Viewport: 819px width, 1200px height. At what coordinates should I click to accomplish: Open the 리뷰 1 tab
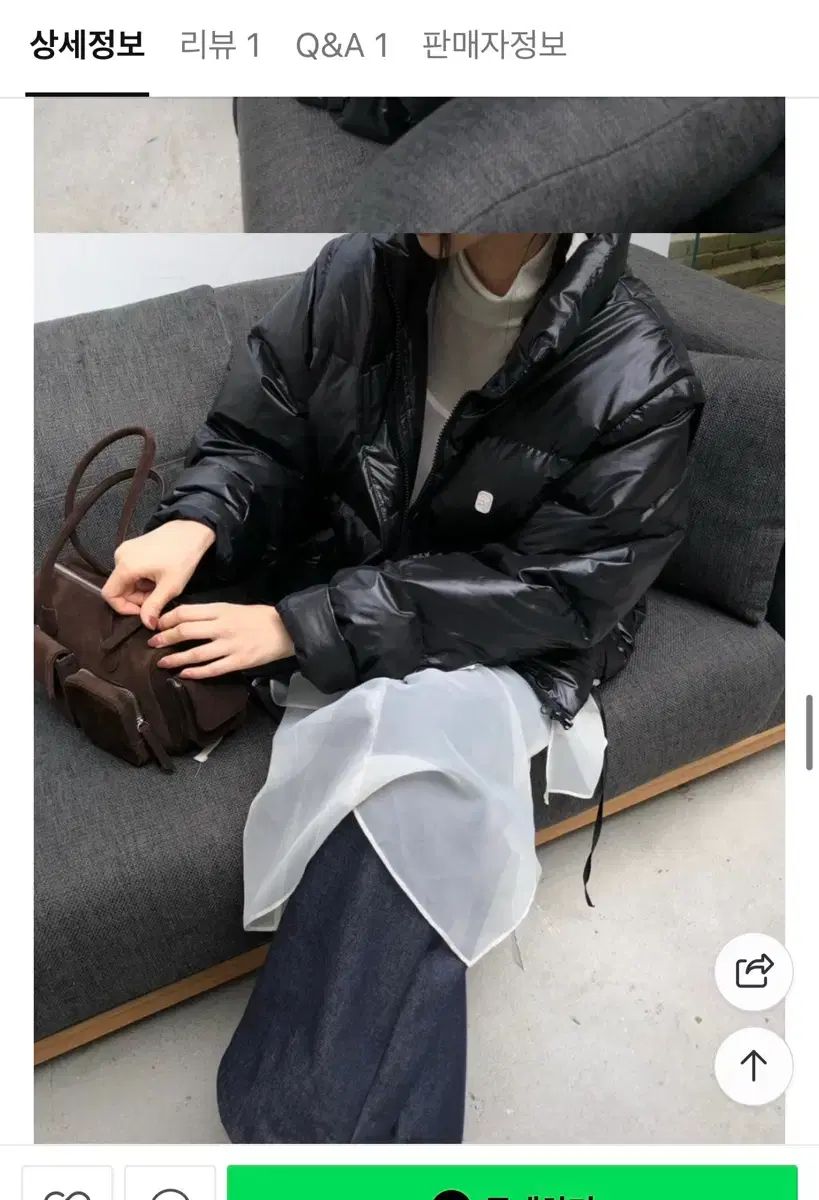pos(220,45)
